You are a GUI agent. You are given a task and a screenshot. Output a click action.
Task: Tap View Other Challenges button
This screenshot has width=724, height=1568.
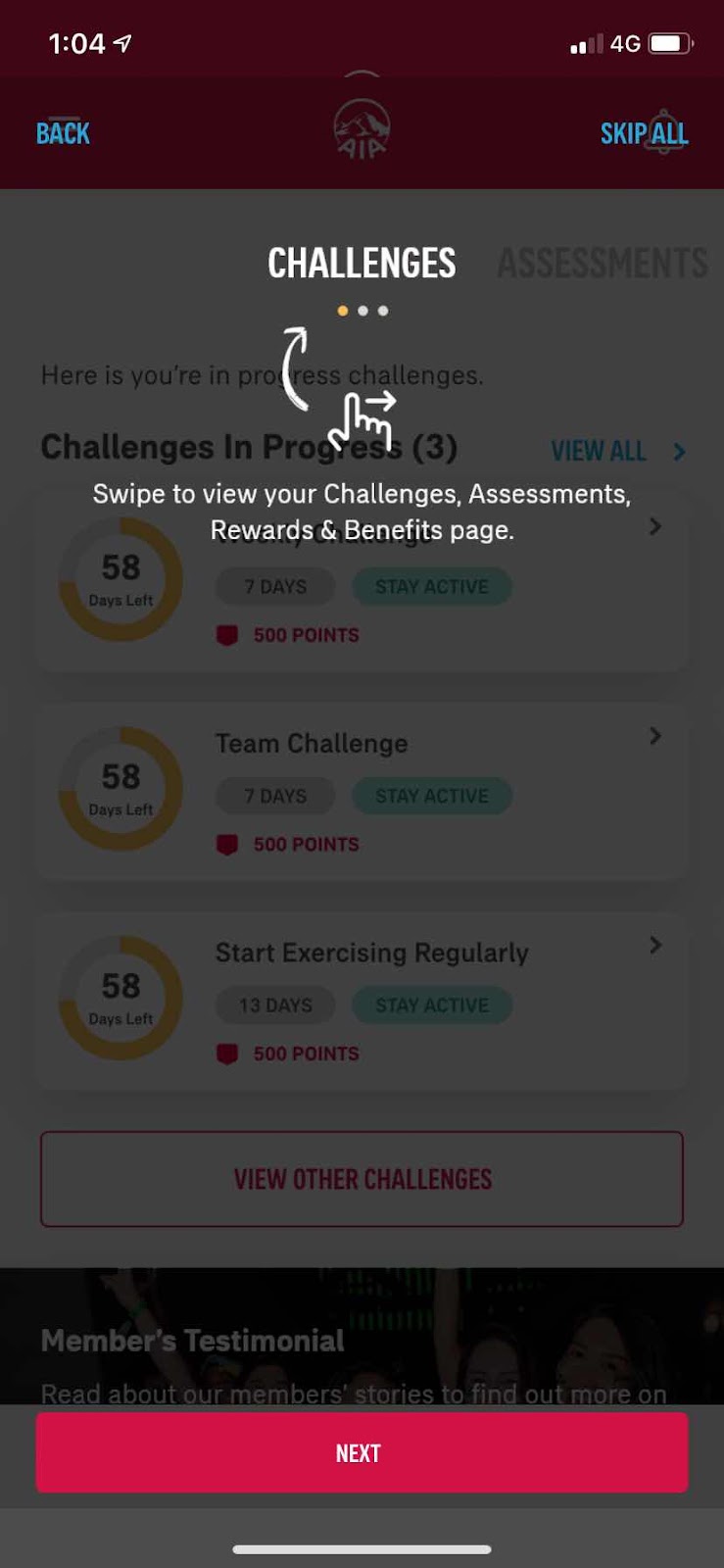click(x=362, y=1179)
